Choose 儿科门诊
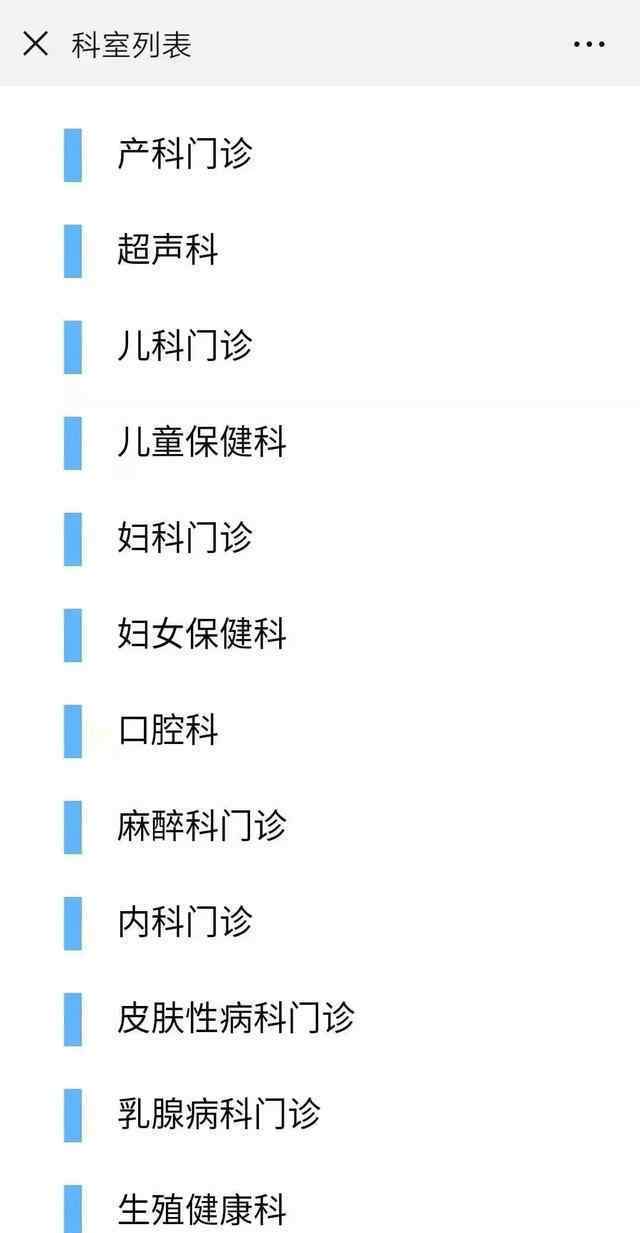Image resolution: width=640 pixels, height=1233 pixels. click(x=320, y=346)
